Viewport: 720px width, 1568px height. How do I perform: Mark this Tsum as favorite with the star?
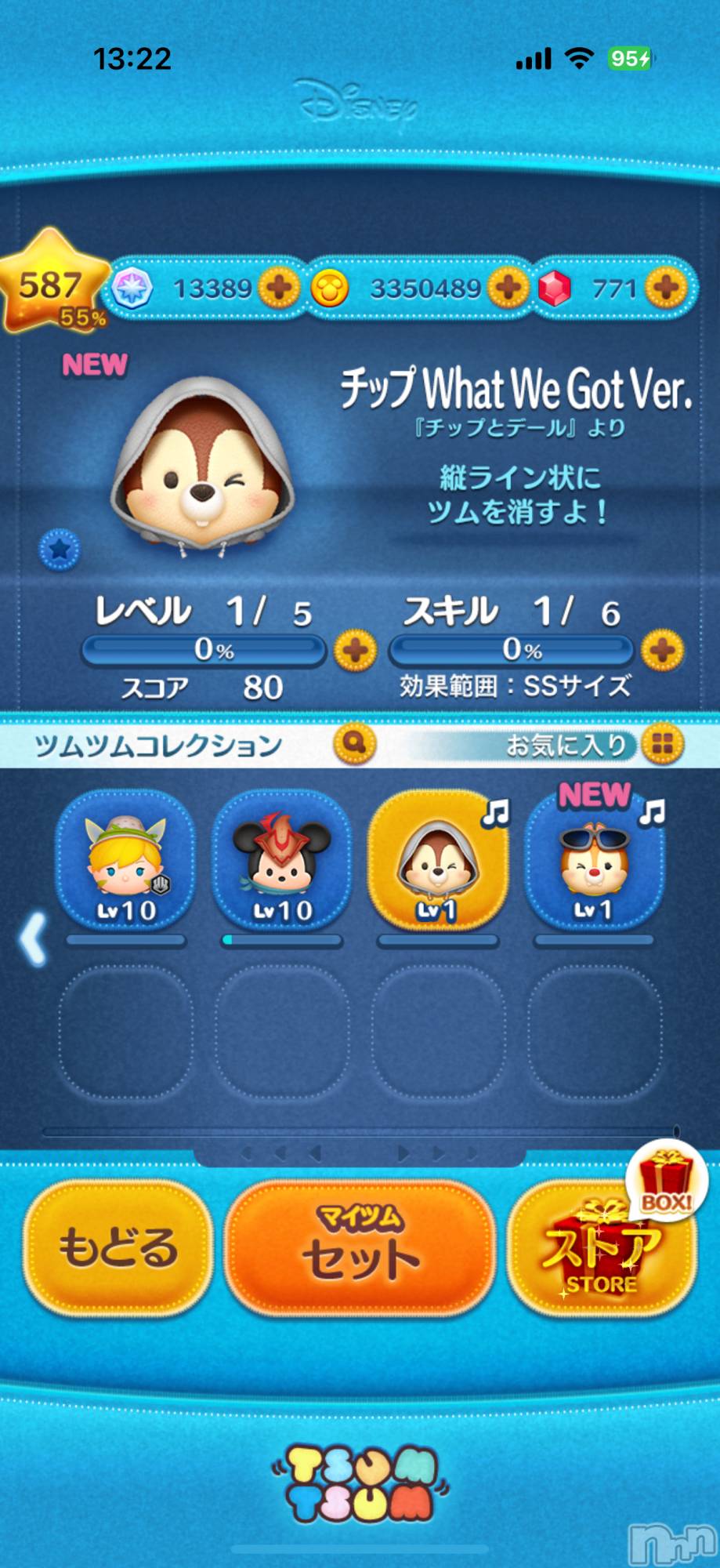click(60, 550)
